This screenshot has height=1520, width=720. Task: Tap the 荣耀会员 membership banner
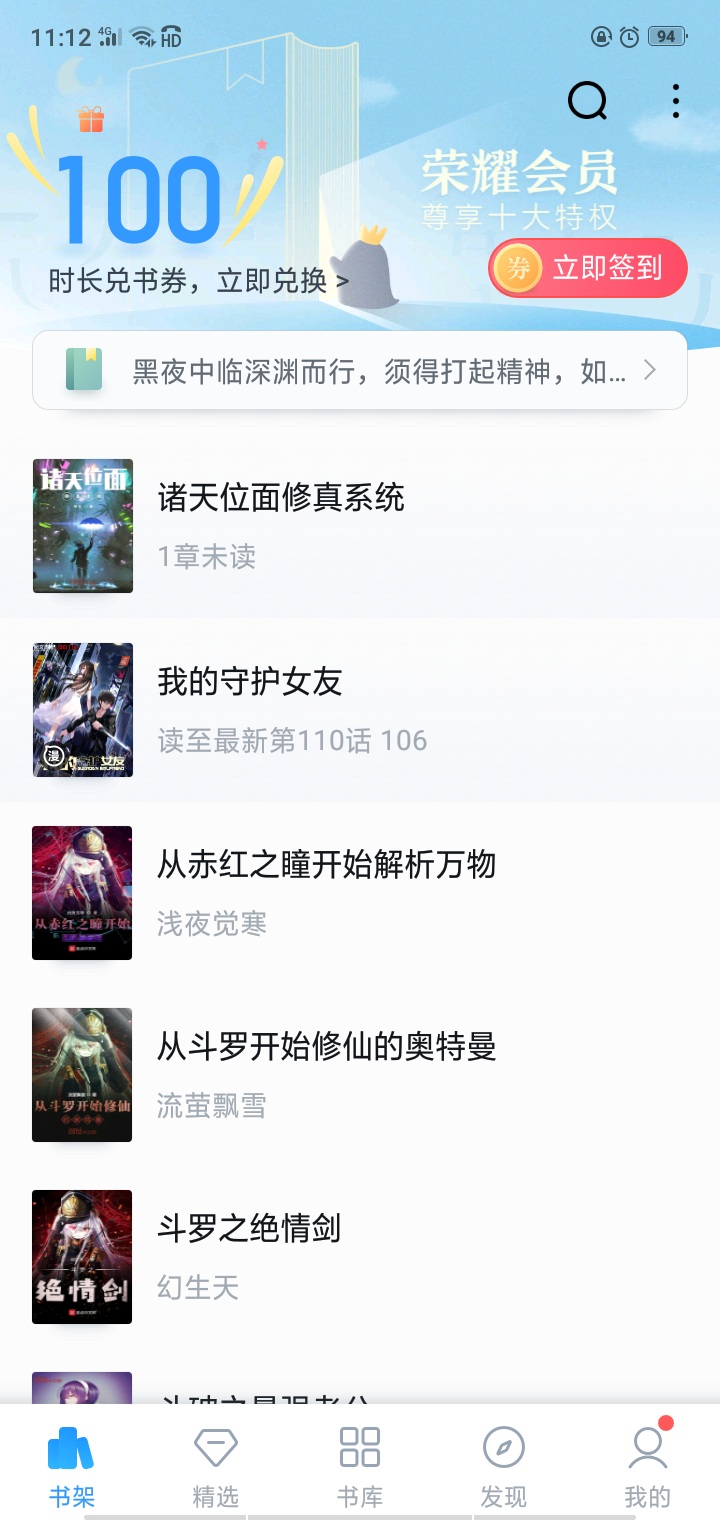point(518,188)
